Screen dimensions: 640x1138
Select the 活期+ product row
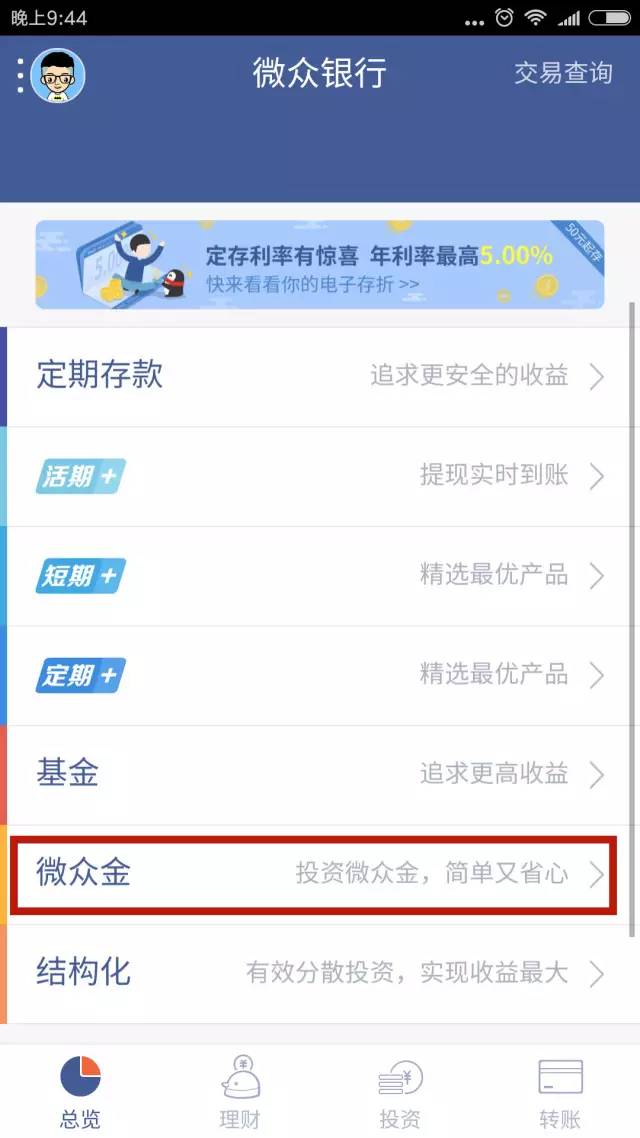coord(320,476)
